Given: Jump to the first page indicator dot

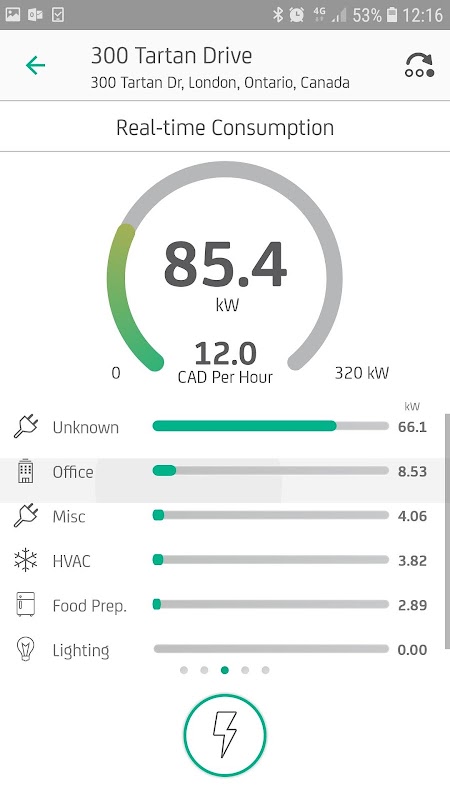Looking at the screenshot, I should pos(184,670).
